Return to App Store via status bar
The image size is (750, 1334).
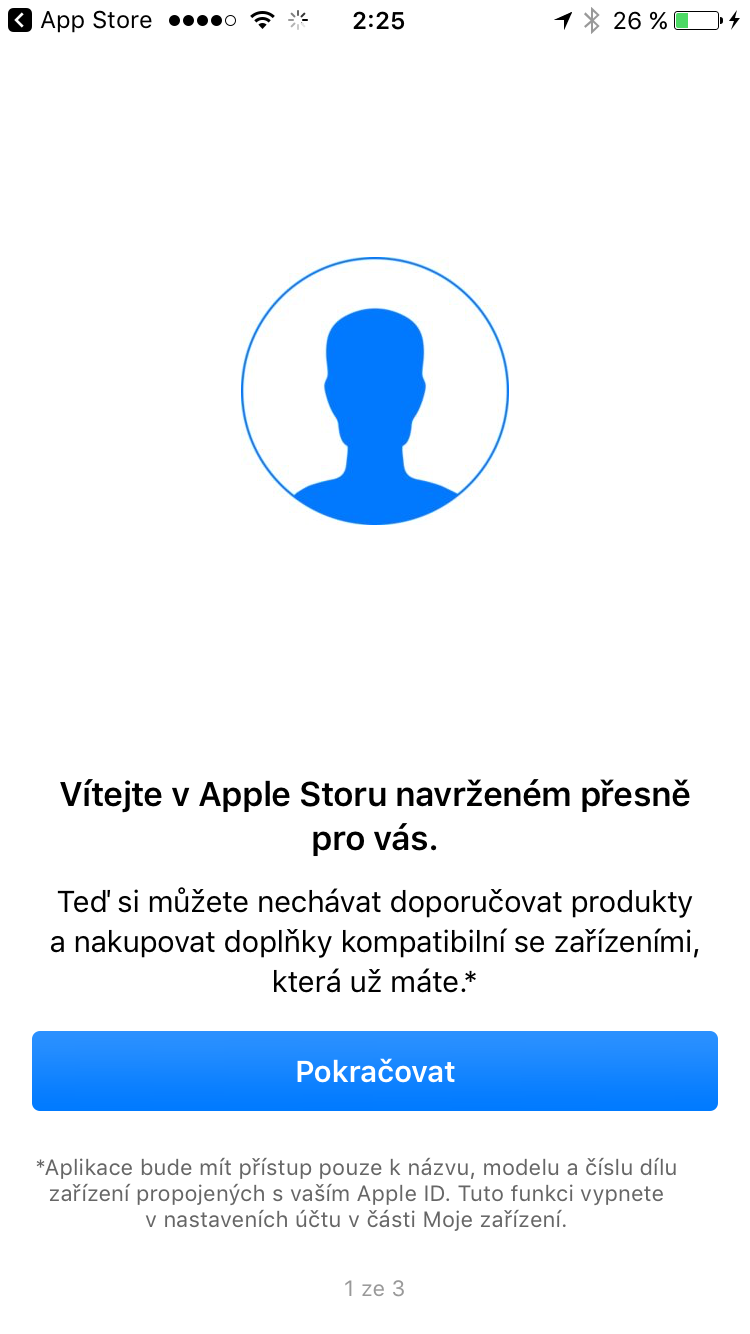pos(80,21)
